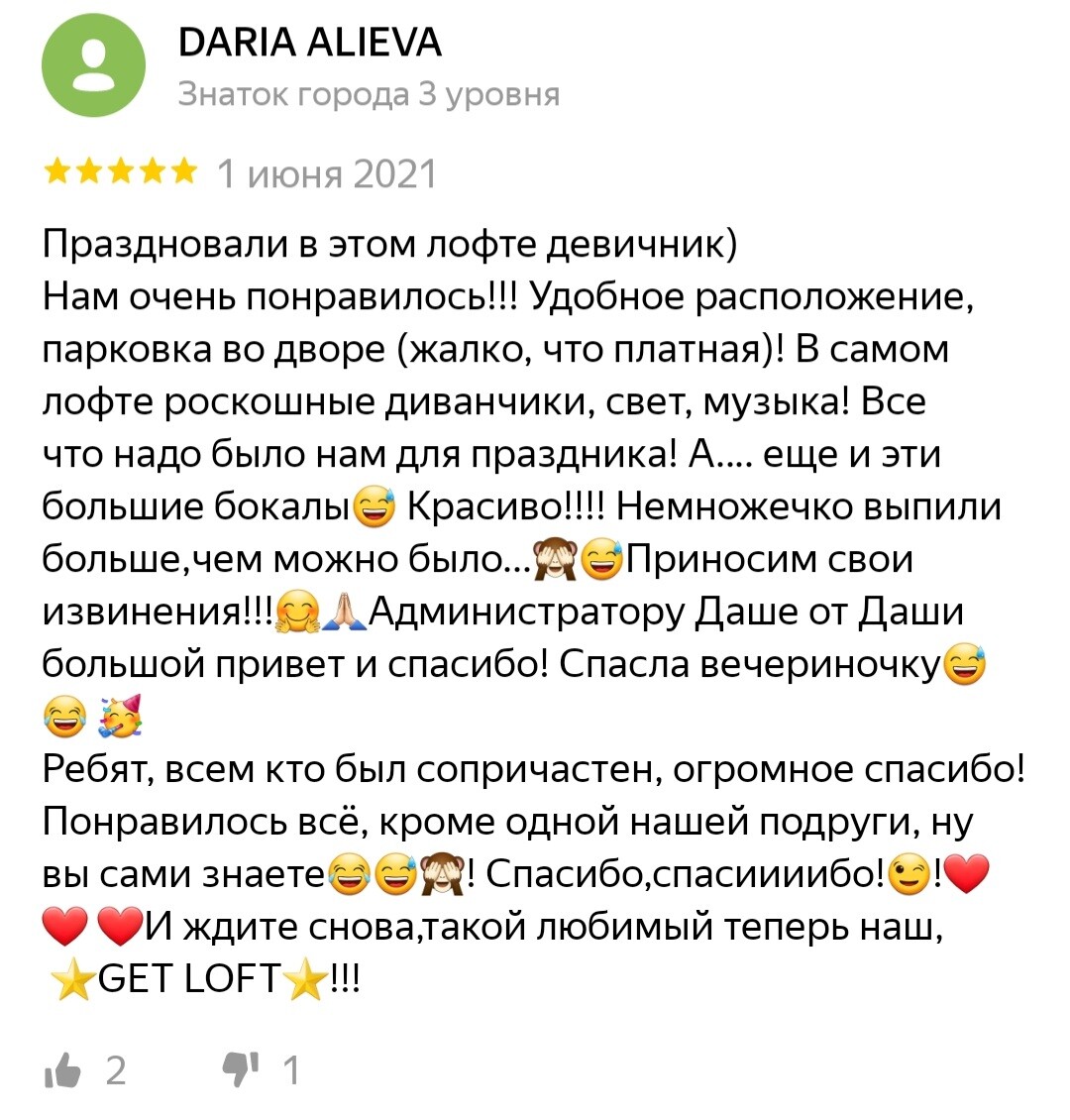Like Daria Alieva's review with thumbs up
This screenshot has width=1070, height=1120.
coord(62,1070)
